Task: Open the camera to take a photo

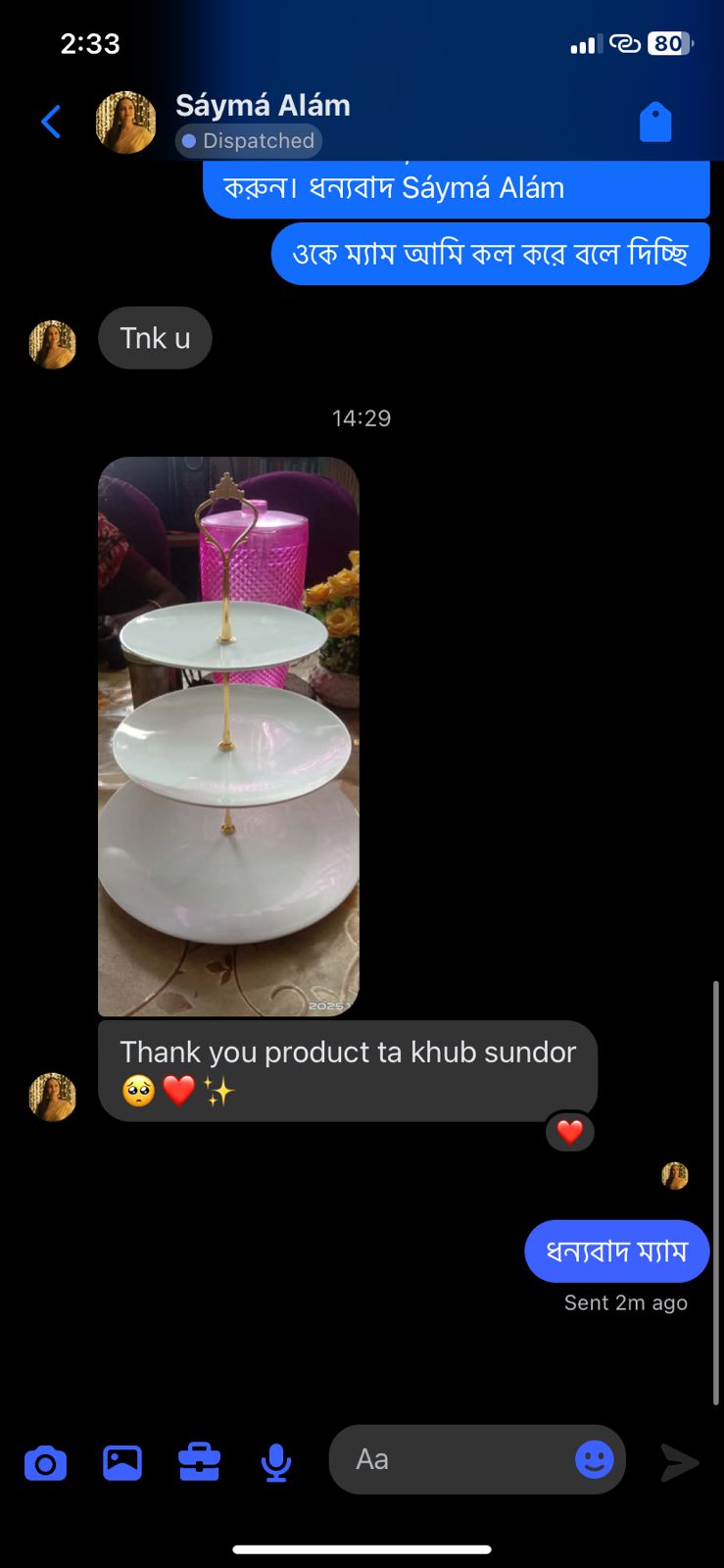Action: tap(45, 1462)
